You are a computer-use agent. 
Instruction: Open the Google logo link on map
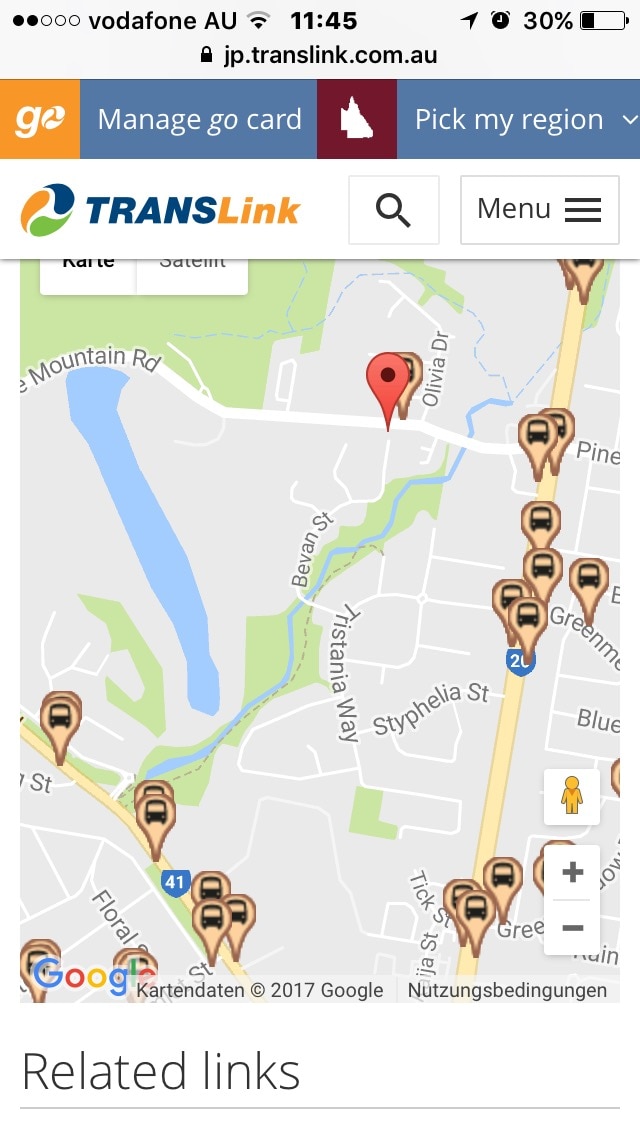pyautogui.click(x=80, y=976)
